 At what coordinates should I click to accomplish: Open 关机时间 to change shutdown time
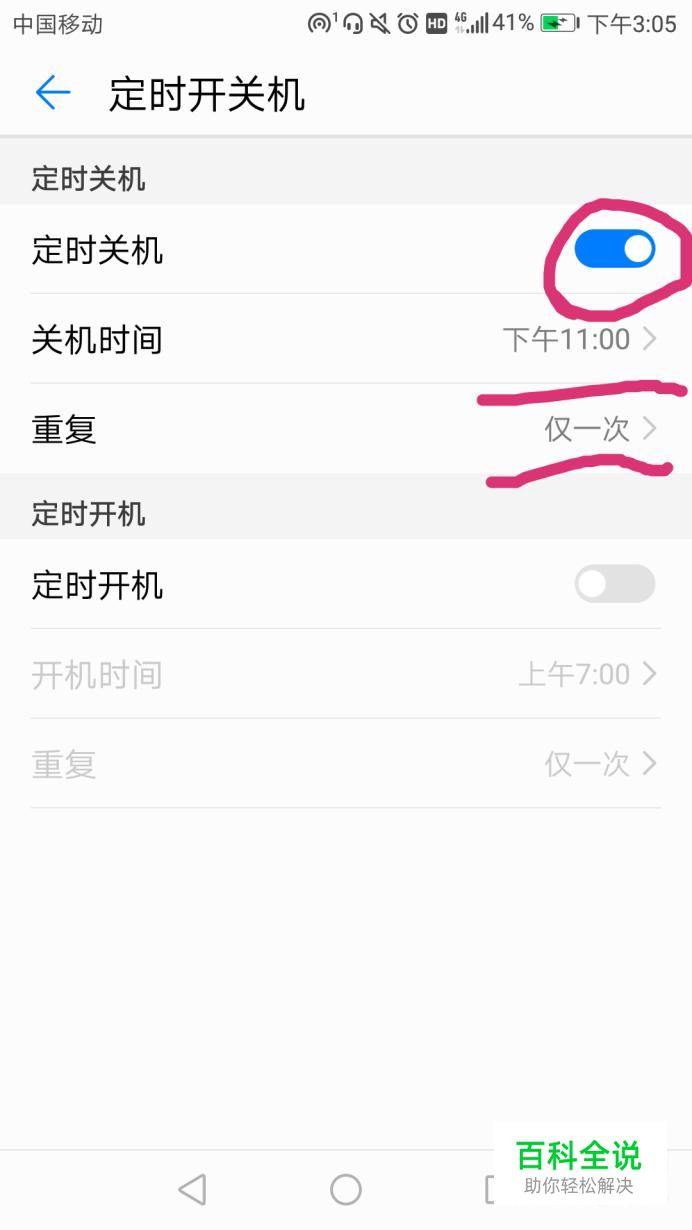pos(346,340)
